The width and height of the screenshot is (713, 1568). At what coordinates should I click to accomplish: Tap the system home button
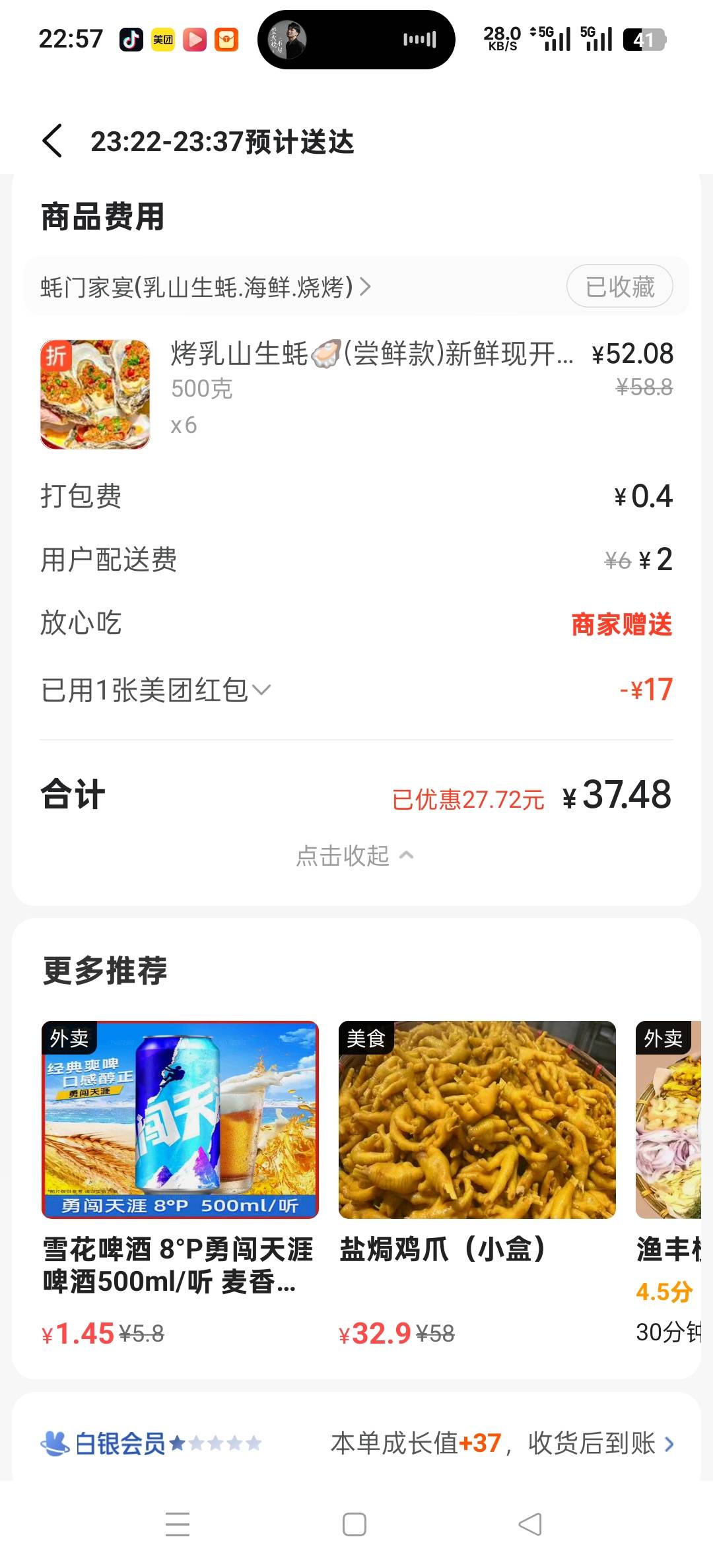[355, 1524]
